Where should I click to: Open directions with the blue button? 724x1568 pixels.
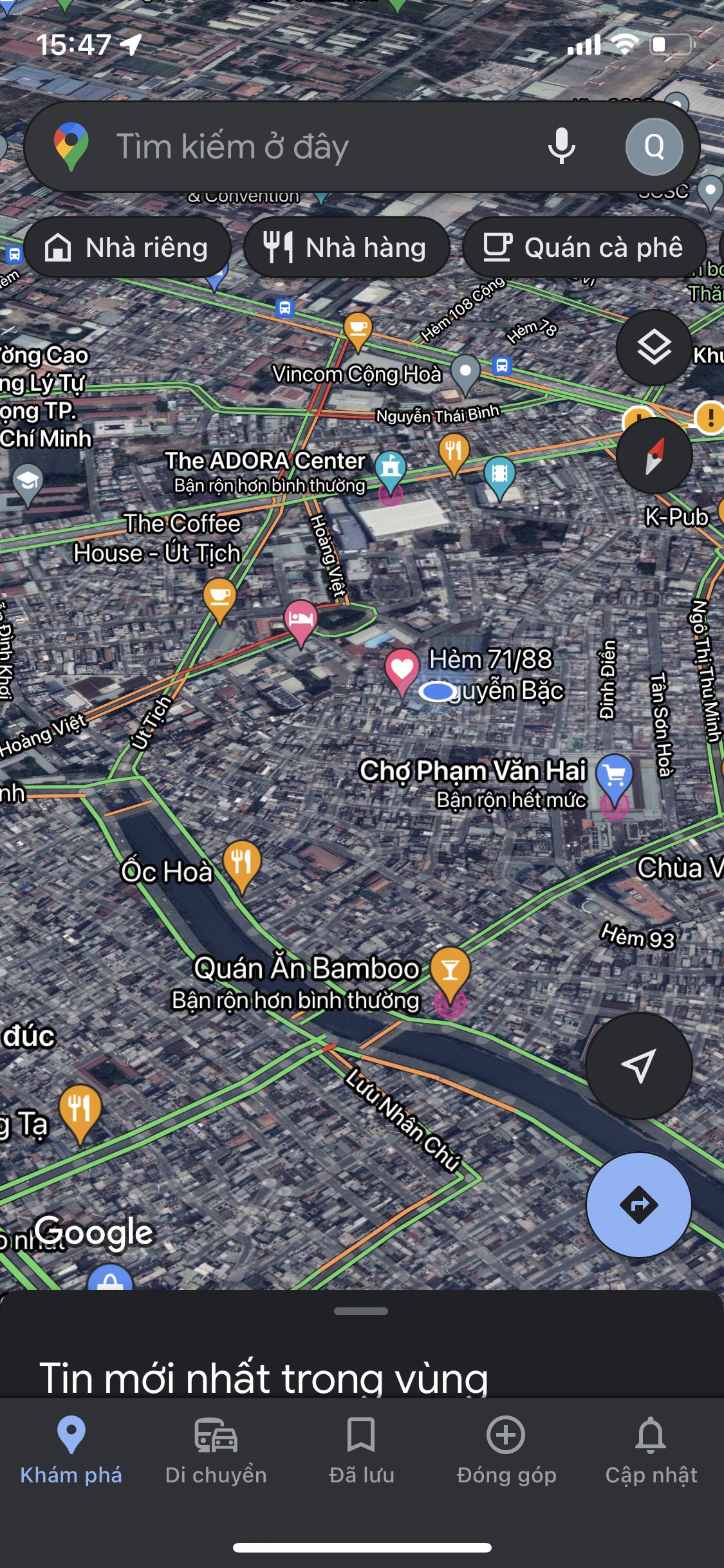pos(638,1204)
